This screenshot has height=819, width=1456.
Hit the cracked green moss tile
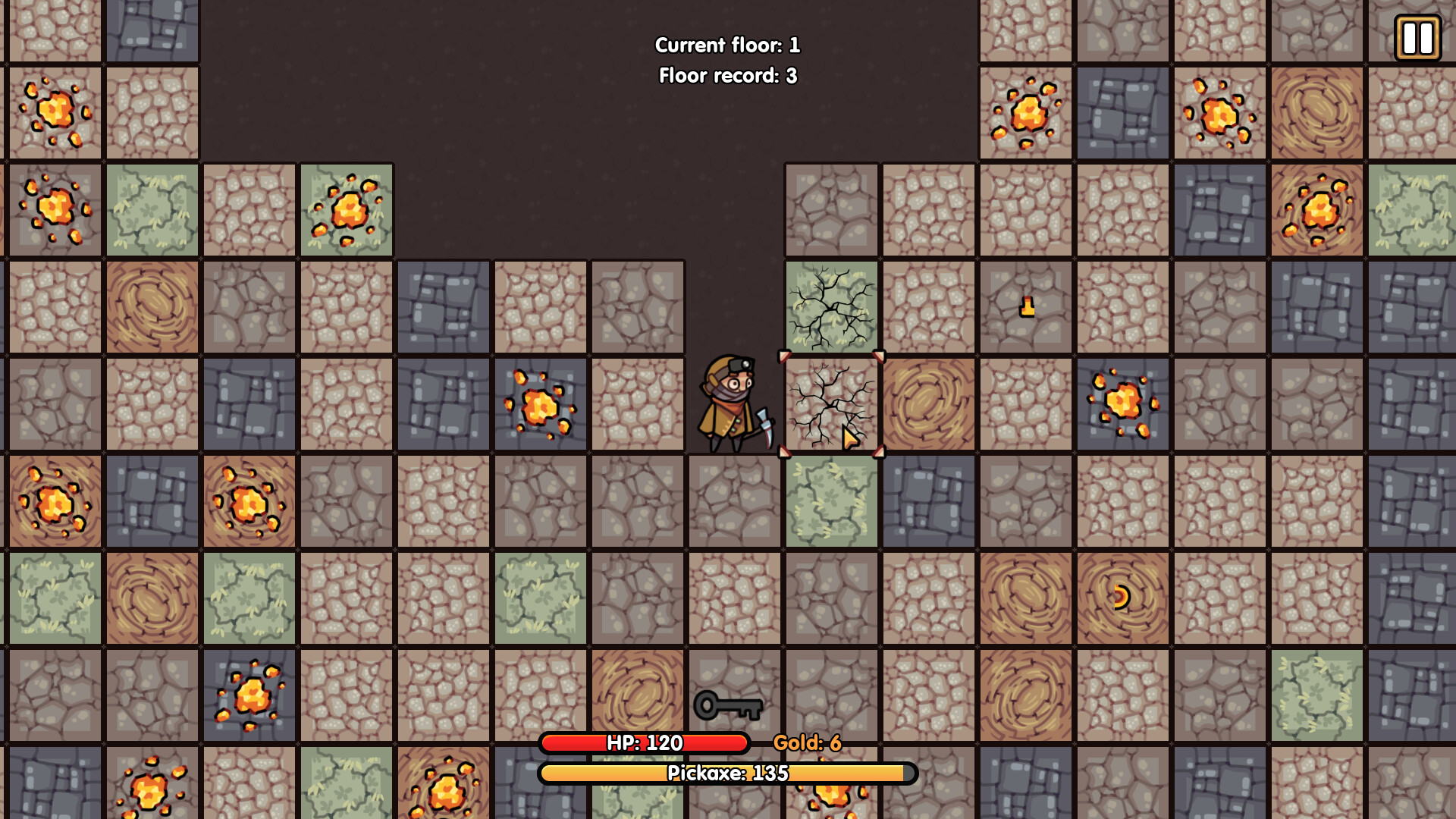point(831,307)
